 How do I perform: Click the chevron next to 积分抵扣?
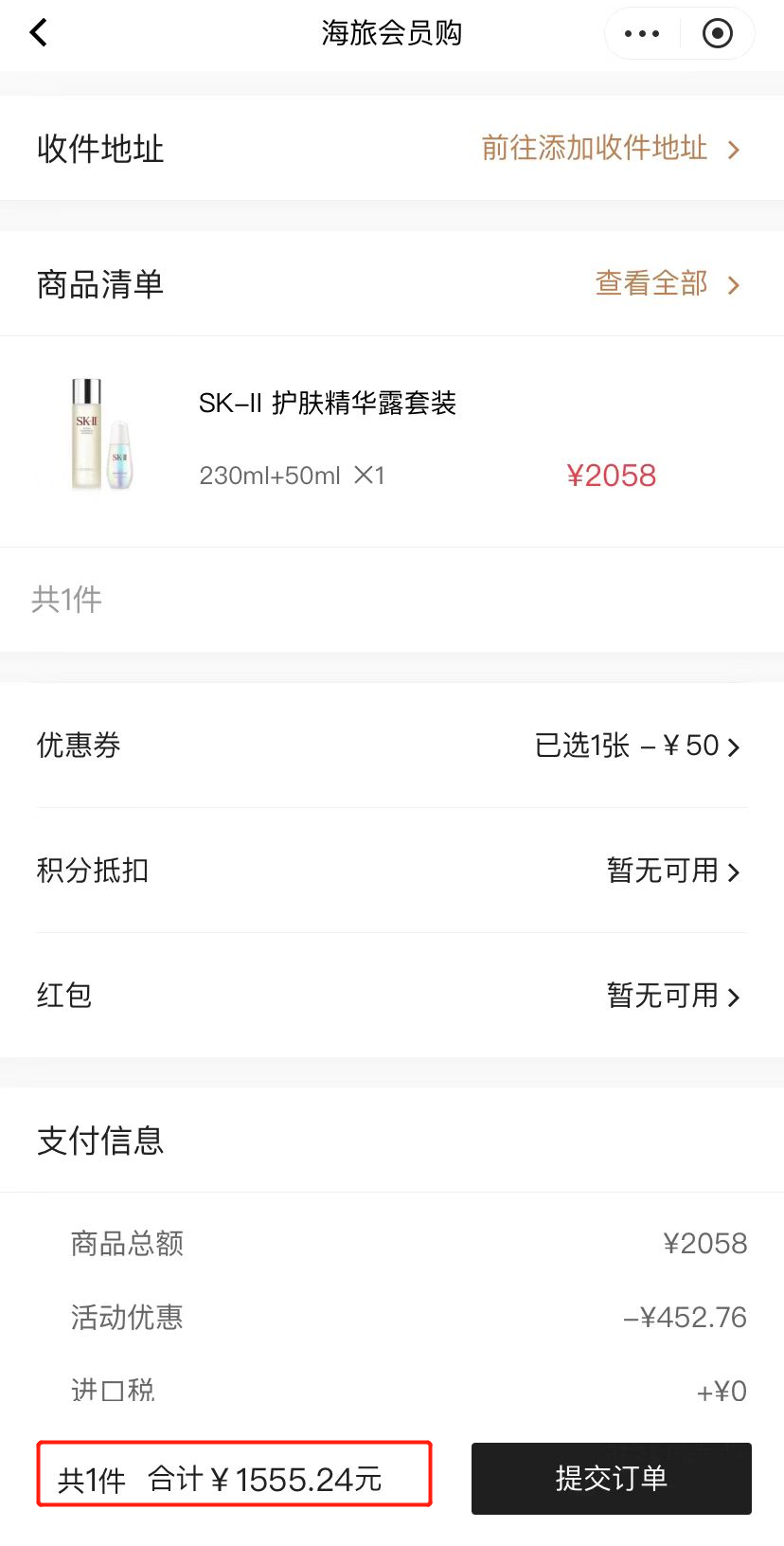tap(735, 872)
